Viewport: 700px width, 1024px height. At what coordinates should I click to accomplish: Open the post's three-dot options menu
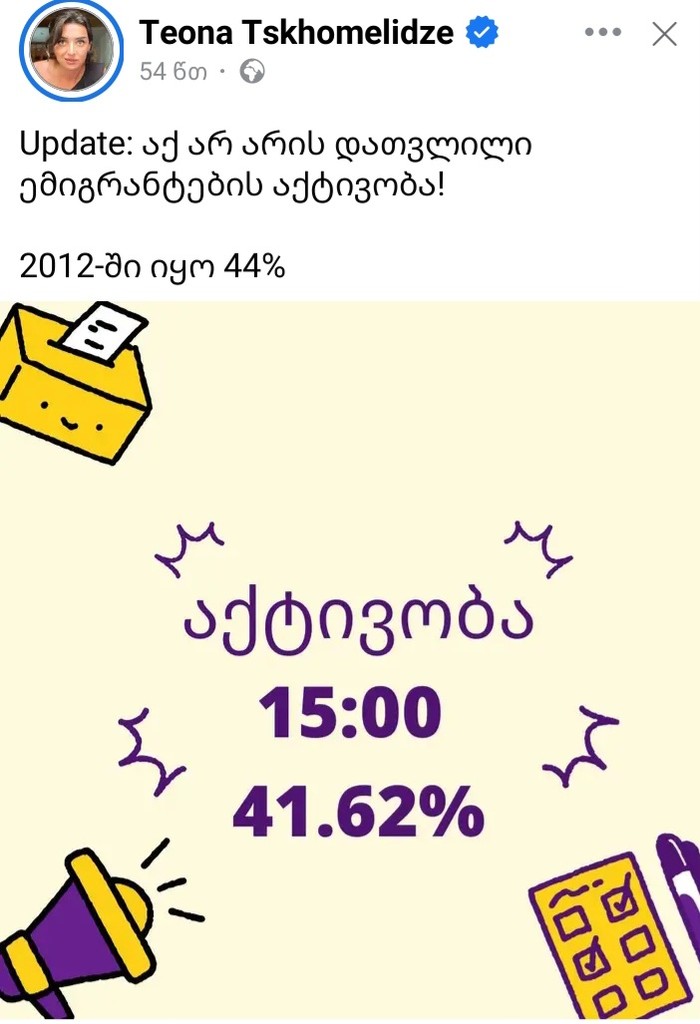point(603,33)
